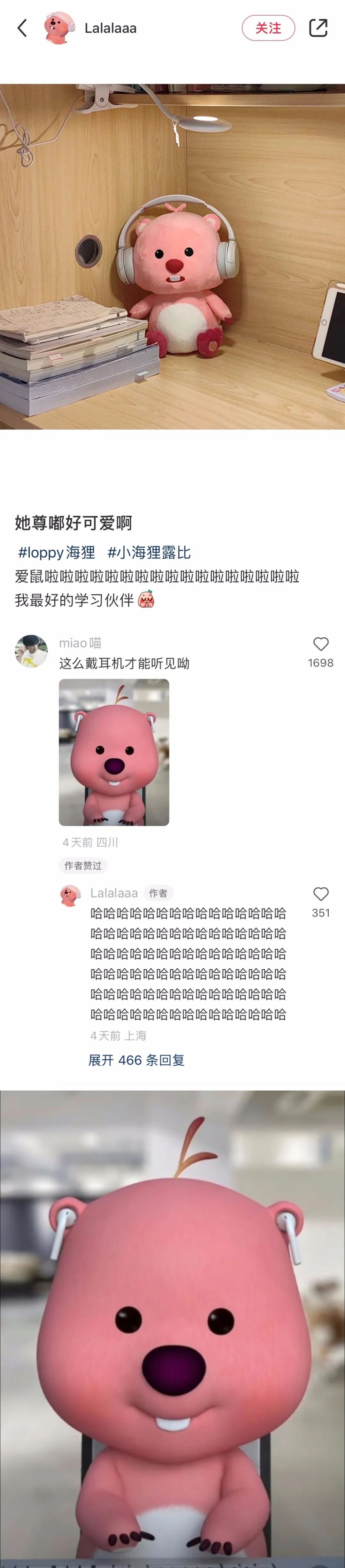Open the author's avatar in the reply
This screenshot has width=345, height=1568.
(x=71, y=896)
